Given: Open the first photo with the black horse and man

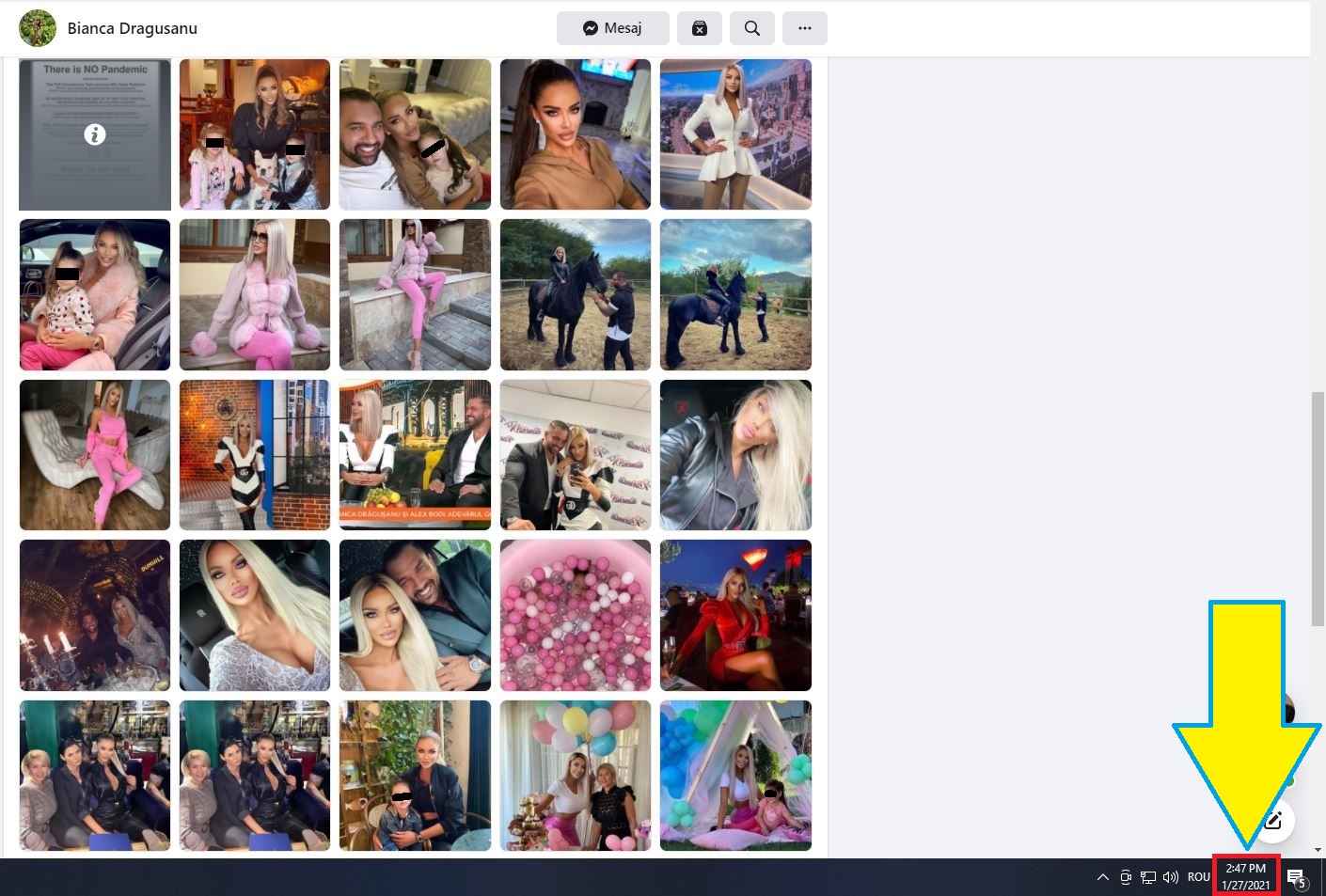Looking at the screenshot, I should (x=575, y=294).
